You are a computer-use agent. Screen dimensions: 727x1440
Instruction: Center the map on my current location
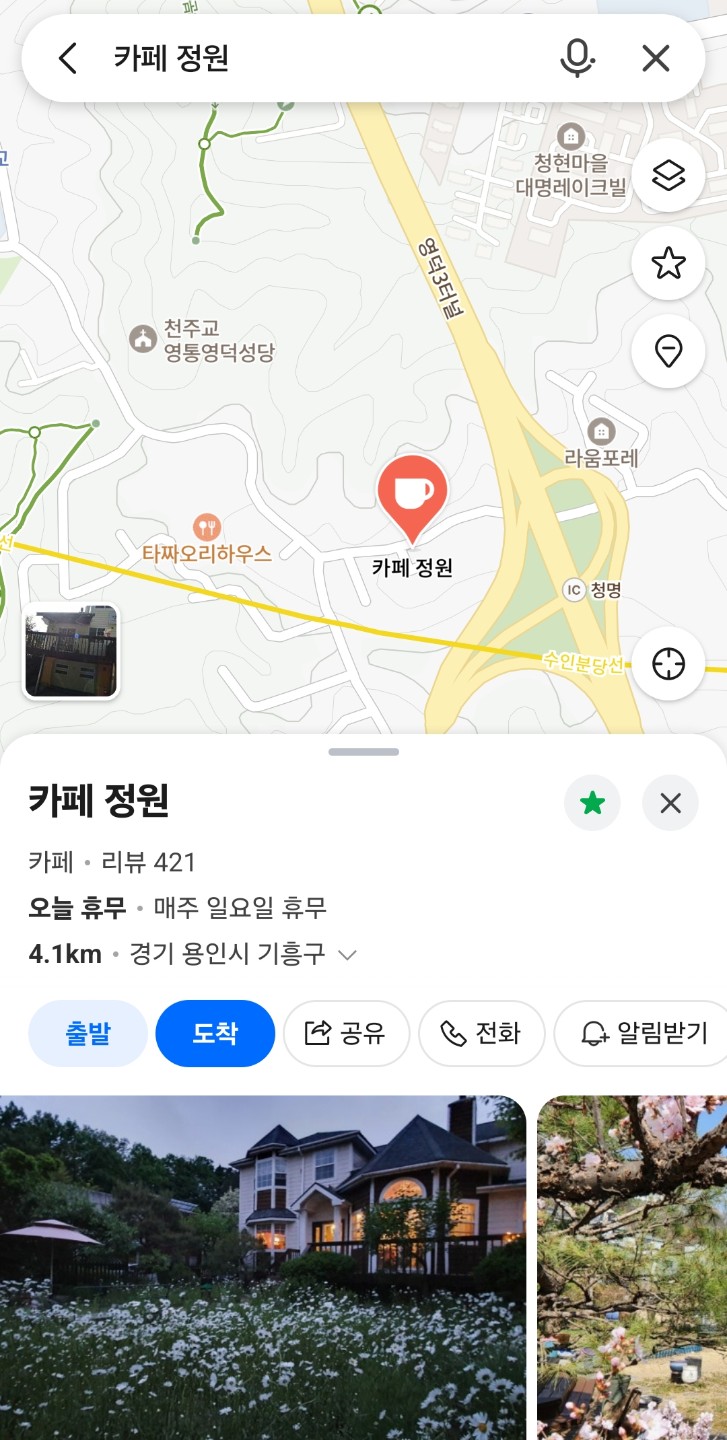click(668, 664)
